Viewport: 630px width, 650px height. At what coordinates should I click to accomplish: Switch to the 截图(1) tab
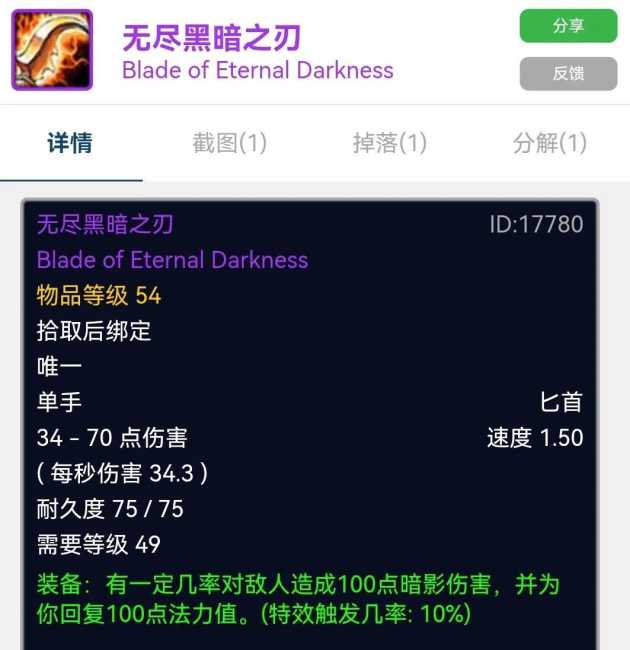[229, 143]
